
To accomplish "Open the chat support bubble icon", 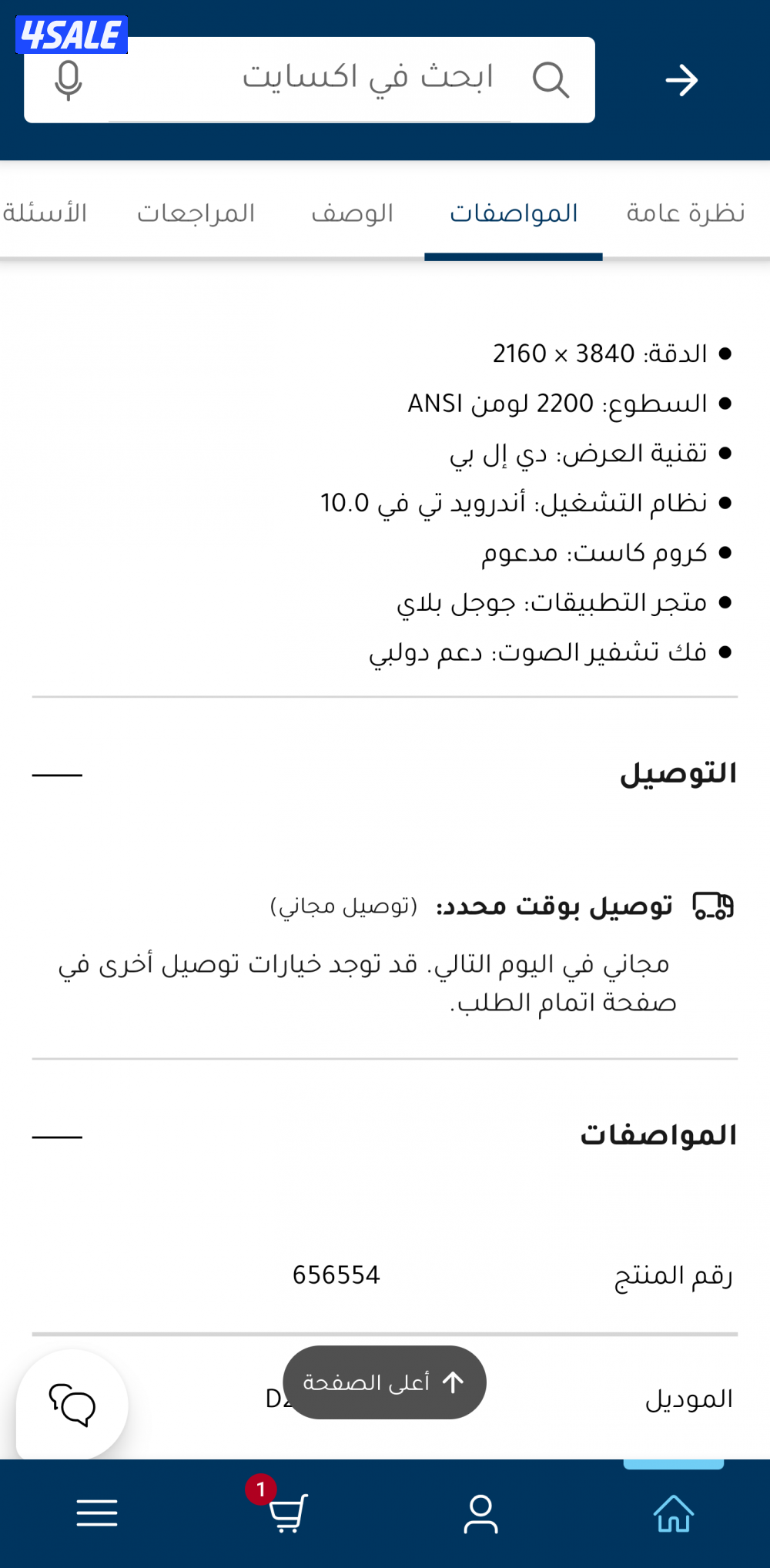I will tap(74, 1403).
